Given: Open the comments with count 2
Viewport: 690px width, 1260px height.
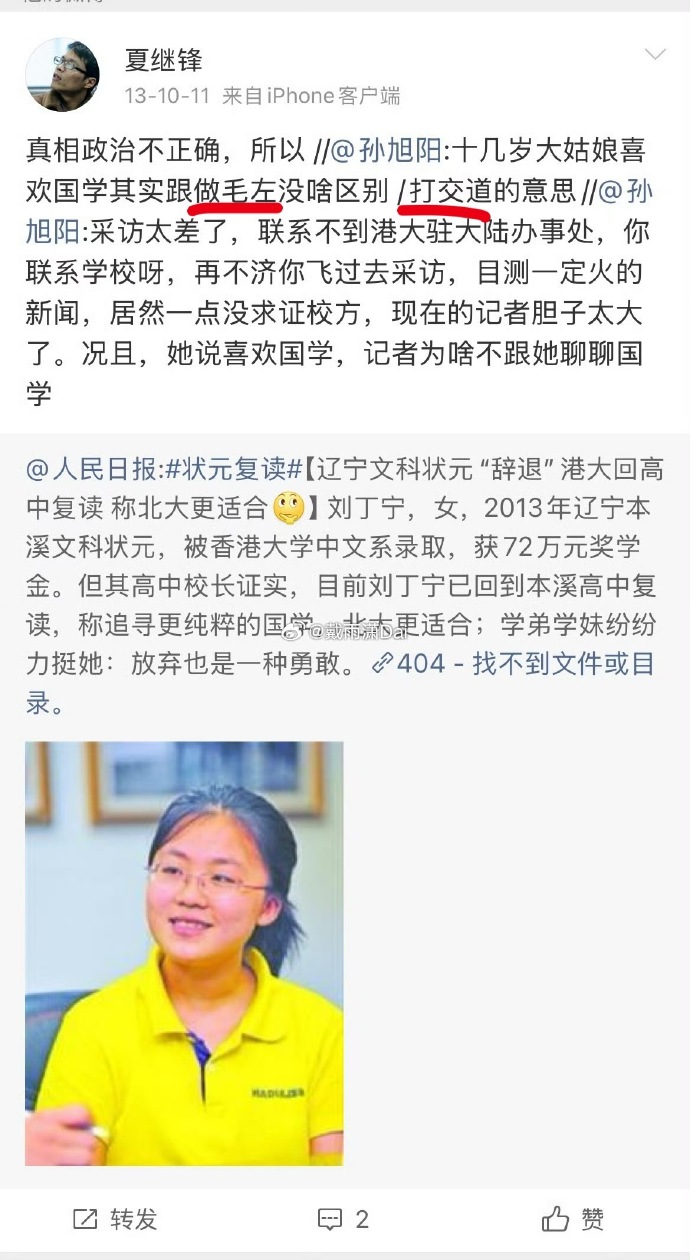Looking at the screenshot, I should (x=344, y=1219).
